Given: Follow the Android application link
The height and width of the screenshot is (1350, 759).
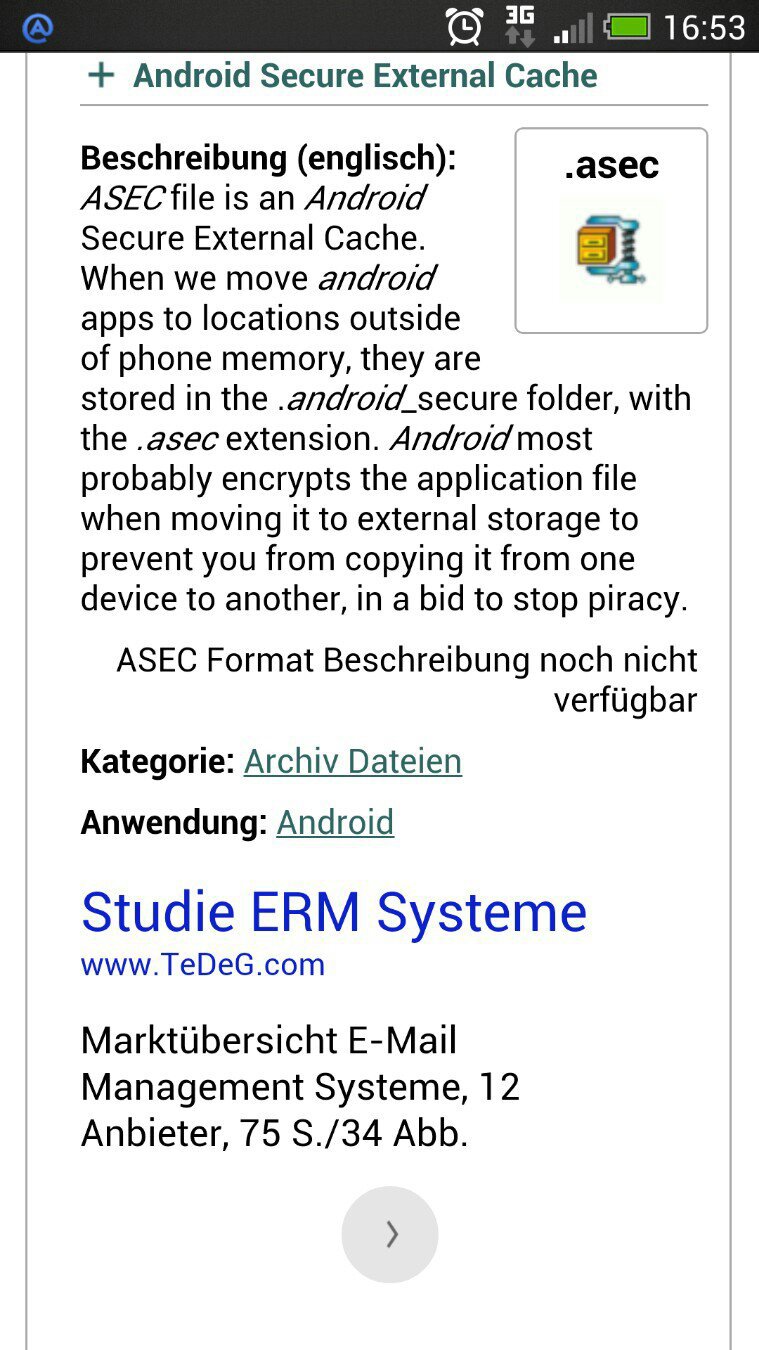Looking at the screenshot, I should (335, 822).
